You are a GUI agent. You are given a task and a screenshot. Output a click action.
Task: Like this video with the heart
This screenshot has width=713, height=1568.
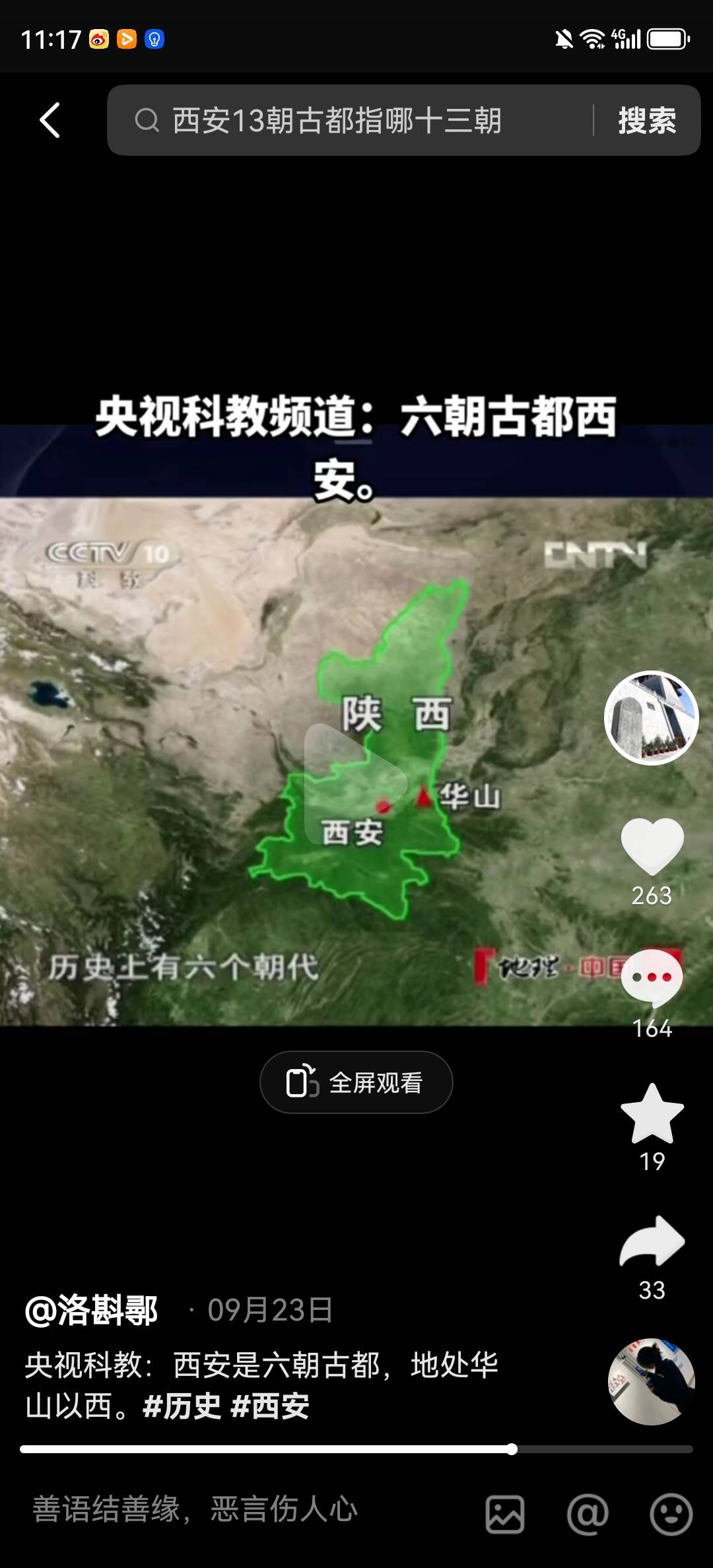[x=652, y=846]
